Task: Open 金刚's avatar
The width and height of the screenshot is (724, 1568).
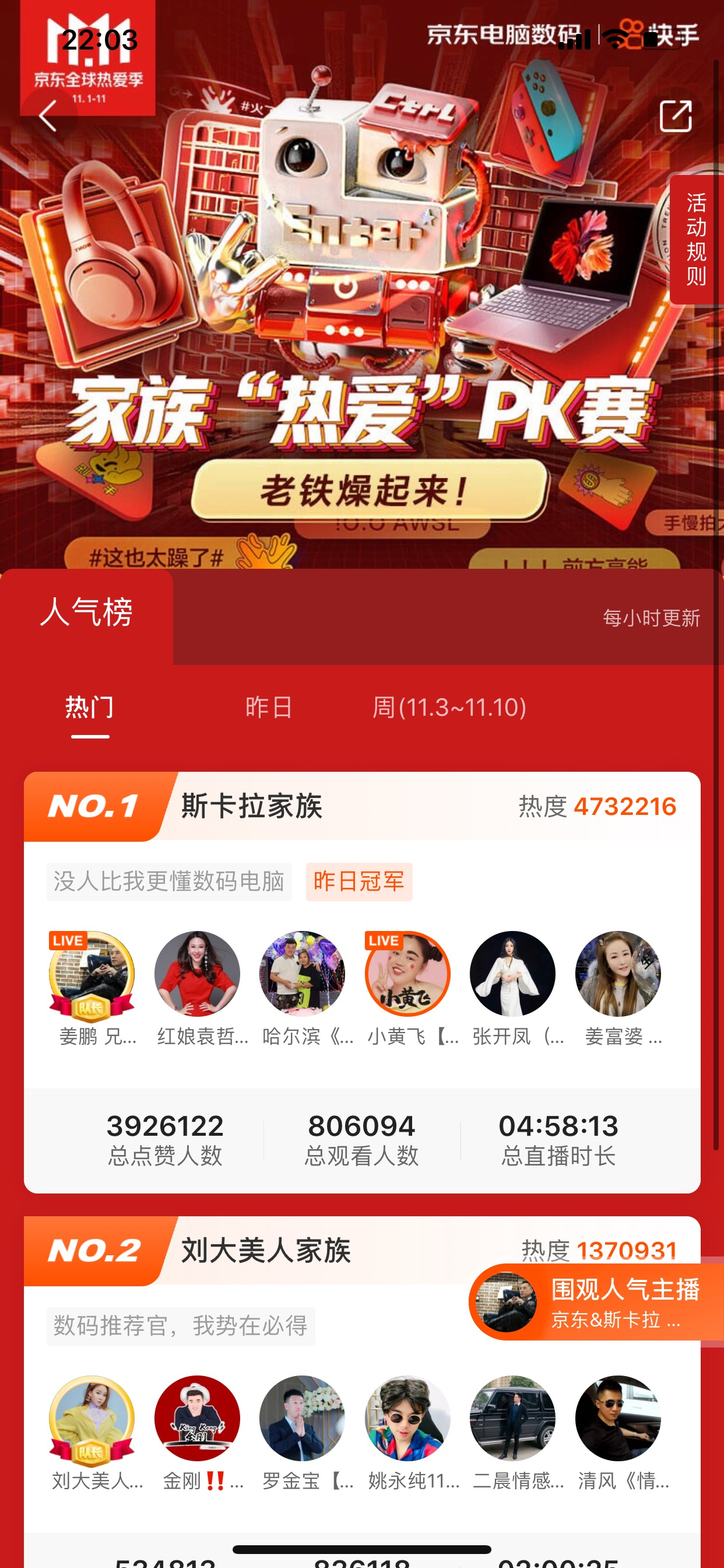Action: pyautogui.click(x=197, y=1418)
